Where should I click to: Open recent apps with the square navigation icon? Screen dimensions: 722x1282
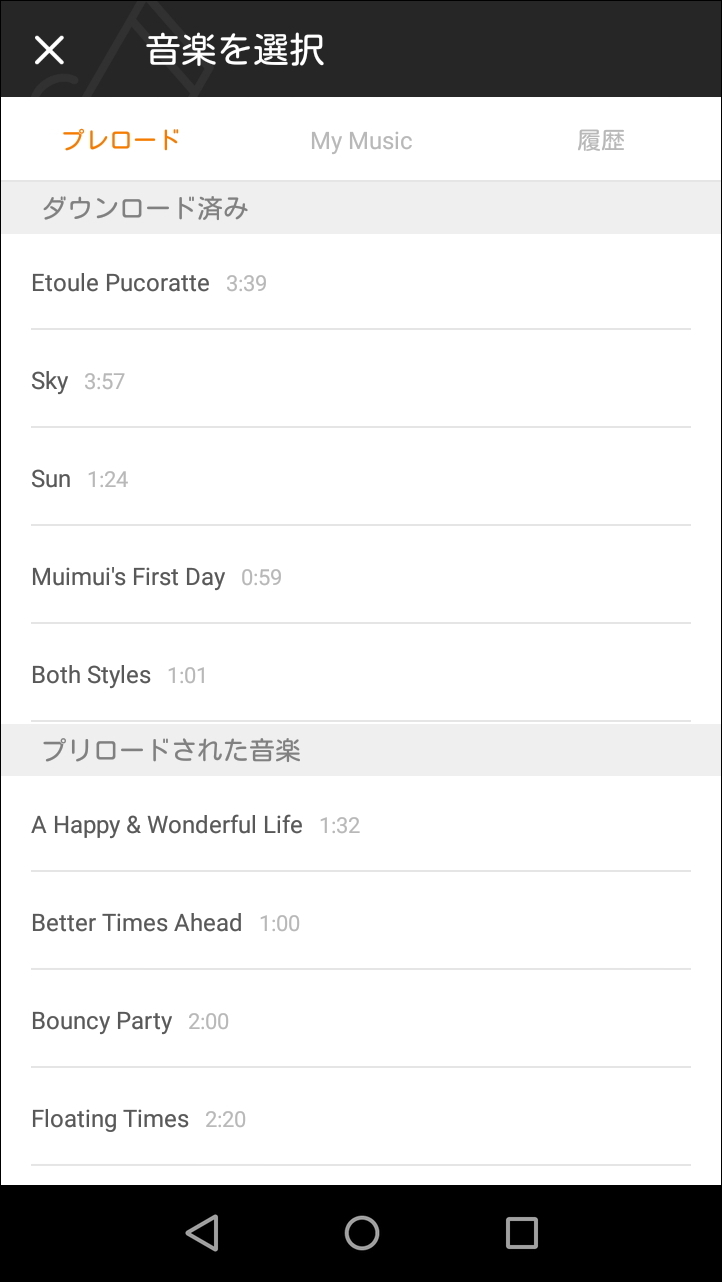pos(519,1231)
